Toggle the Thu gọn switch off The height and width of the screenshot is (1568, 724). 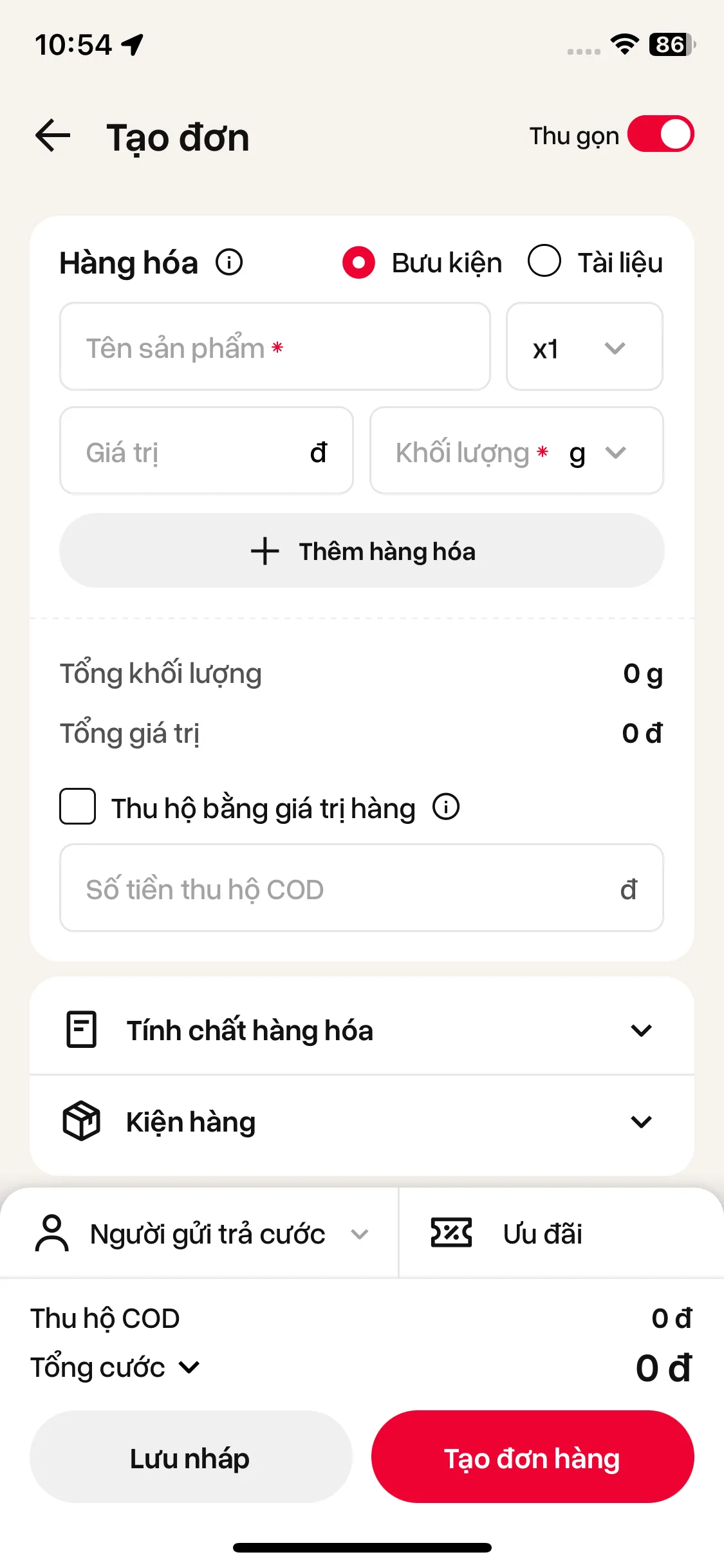660,135
